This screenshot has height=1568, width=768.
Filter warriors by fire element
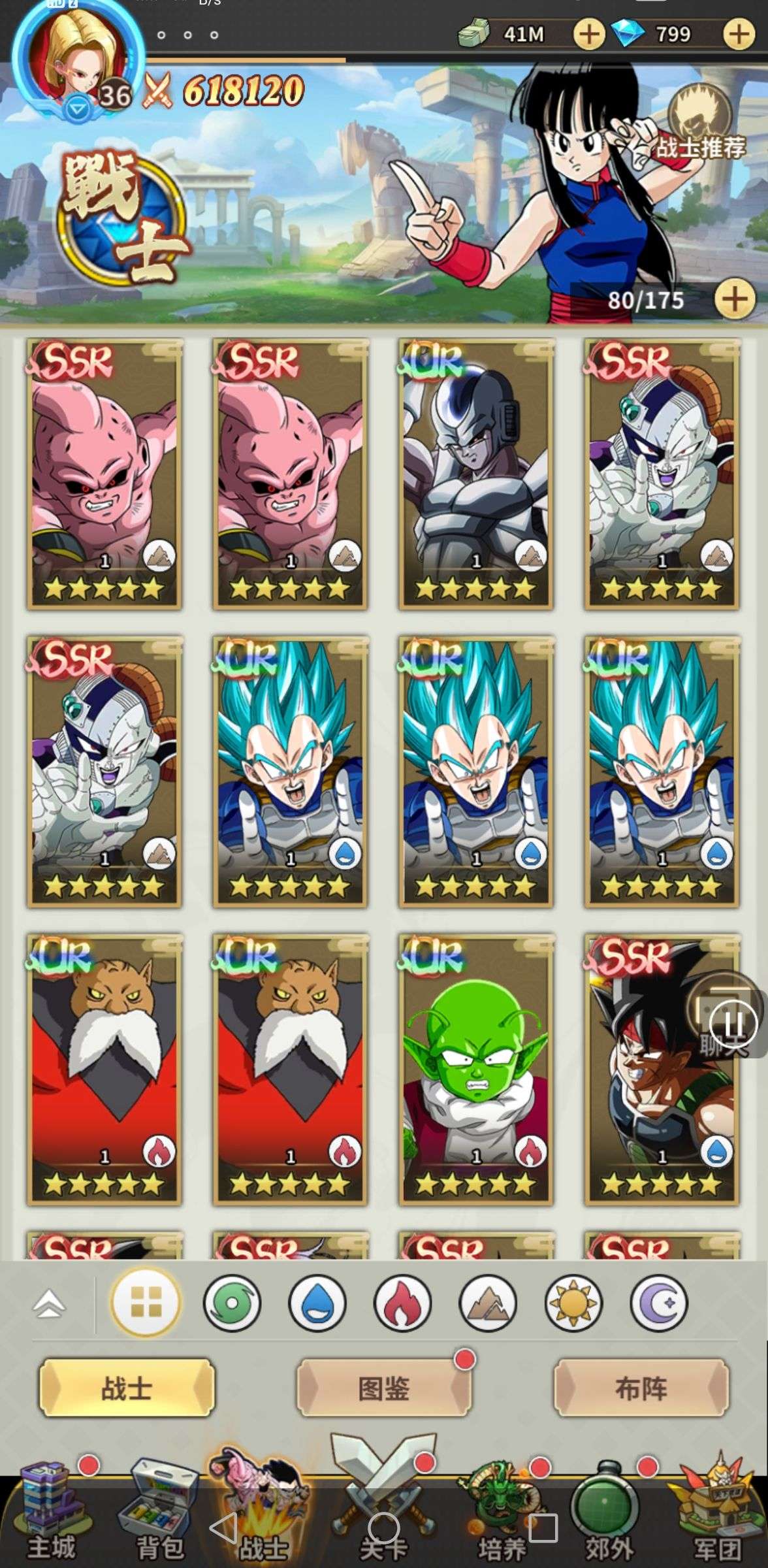coord(402,1303)
